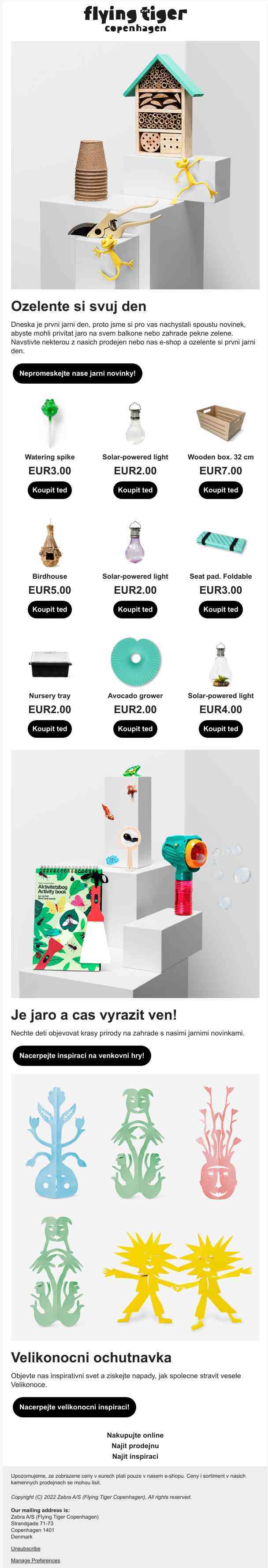Open the Birdhouse product image
This screenshot has height=1568, width=268.
50,542
